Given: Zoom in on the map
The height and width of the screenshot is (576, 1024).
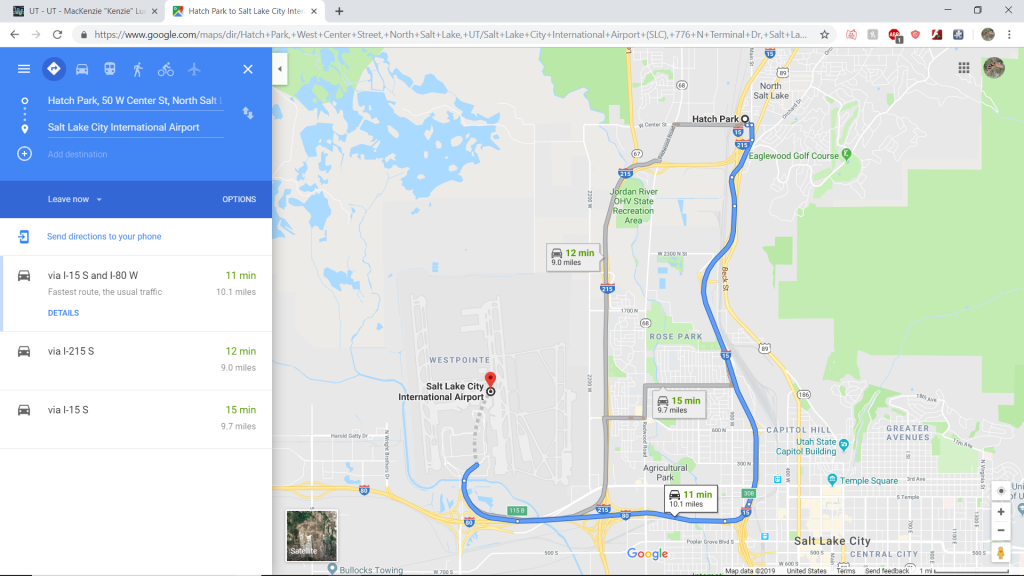Looking at the screenshot, I should click(1001, 512).
